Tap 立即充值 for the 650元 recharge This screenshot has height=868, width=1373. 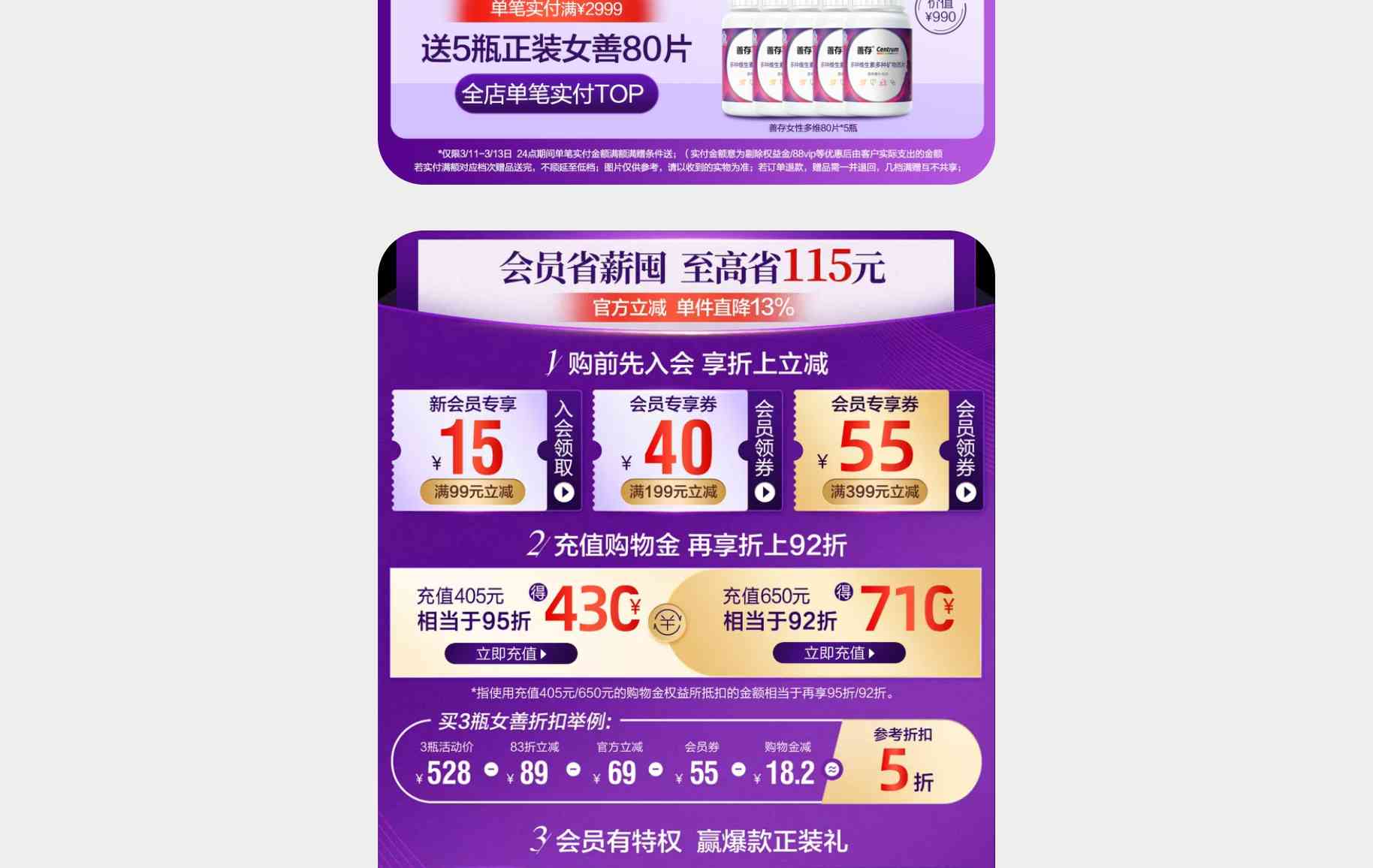(x=839, y=653)
